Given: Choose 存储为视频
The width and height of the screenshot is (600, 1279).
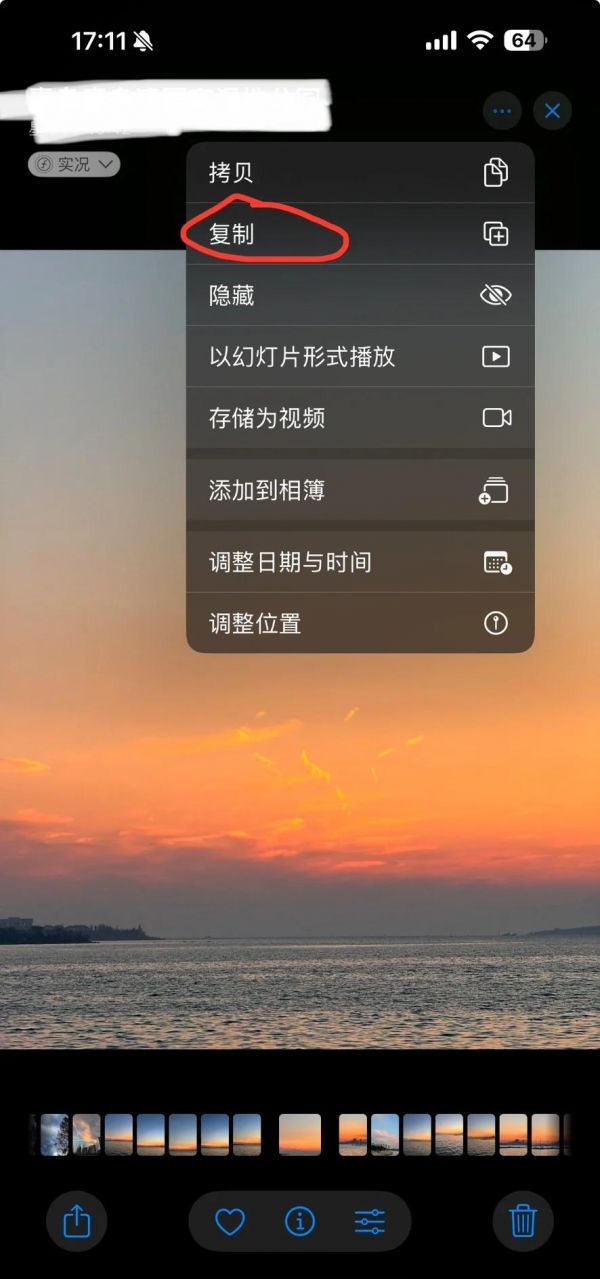Looking at the screenshot, I should coord(360,418).
